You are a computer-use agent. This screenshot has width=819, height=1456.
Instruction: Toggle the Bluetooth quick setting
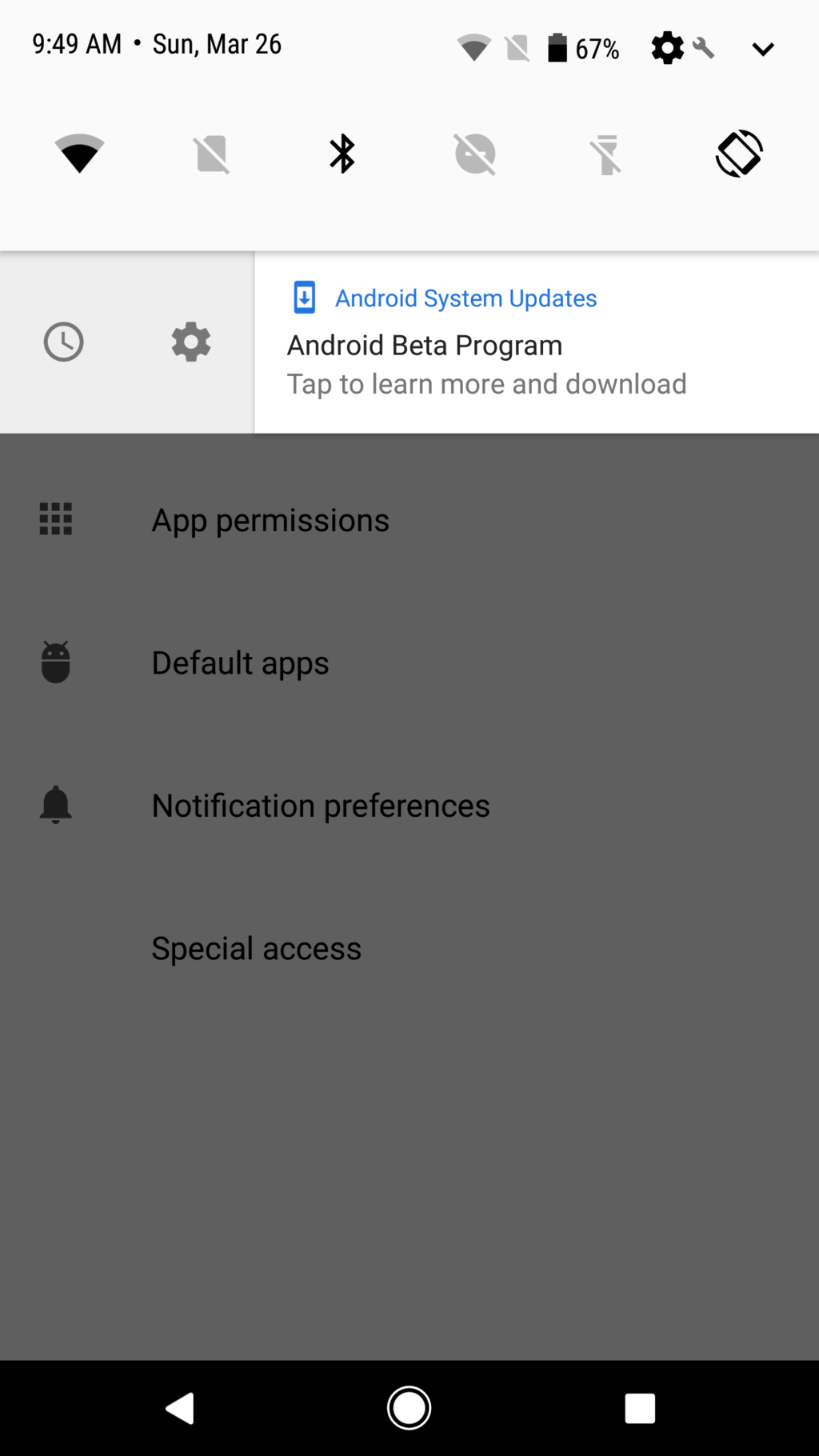click(x=342, y=154)
